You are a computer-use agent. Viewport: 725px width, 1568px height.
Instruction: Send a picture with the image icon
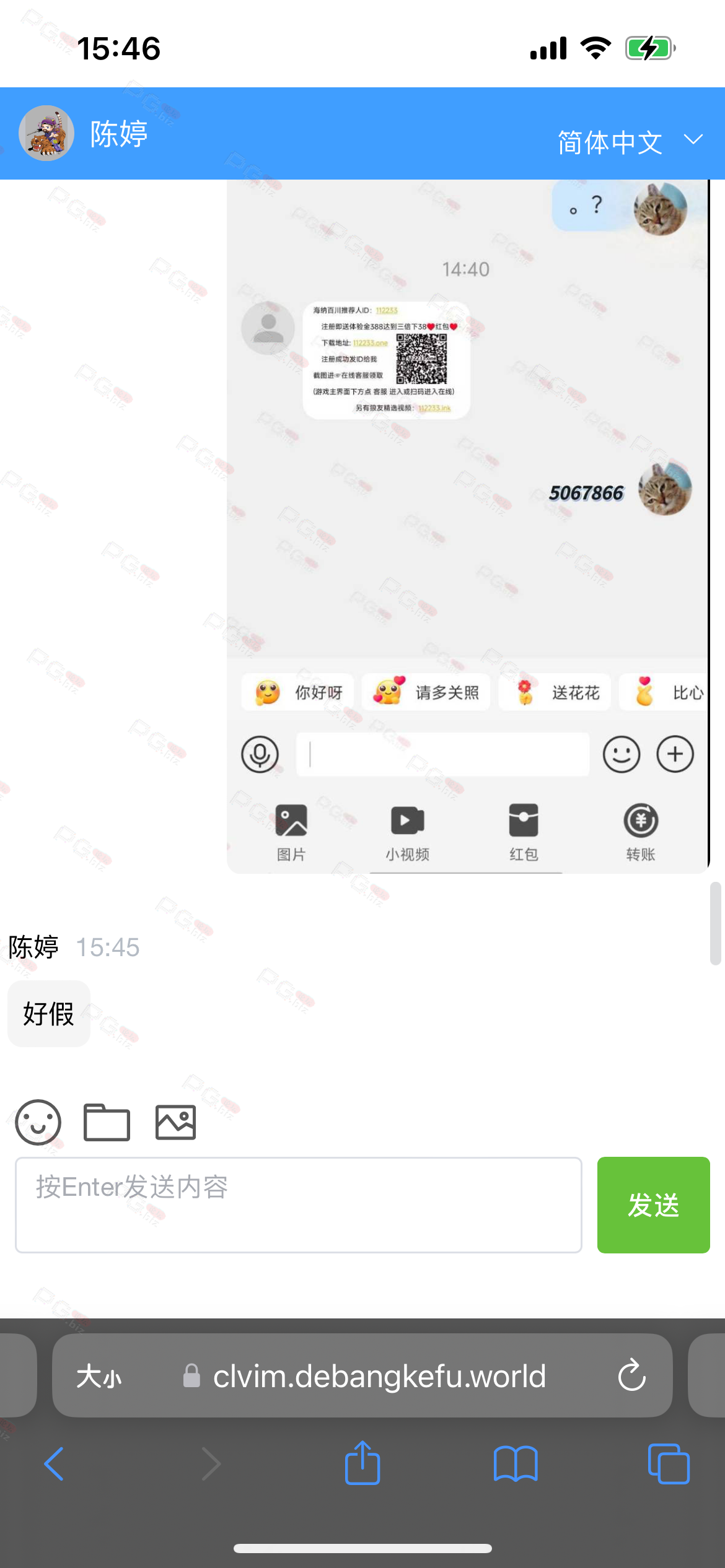click(x=175, y=1122)
